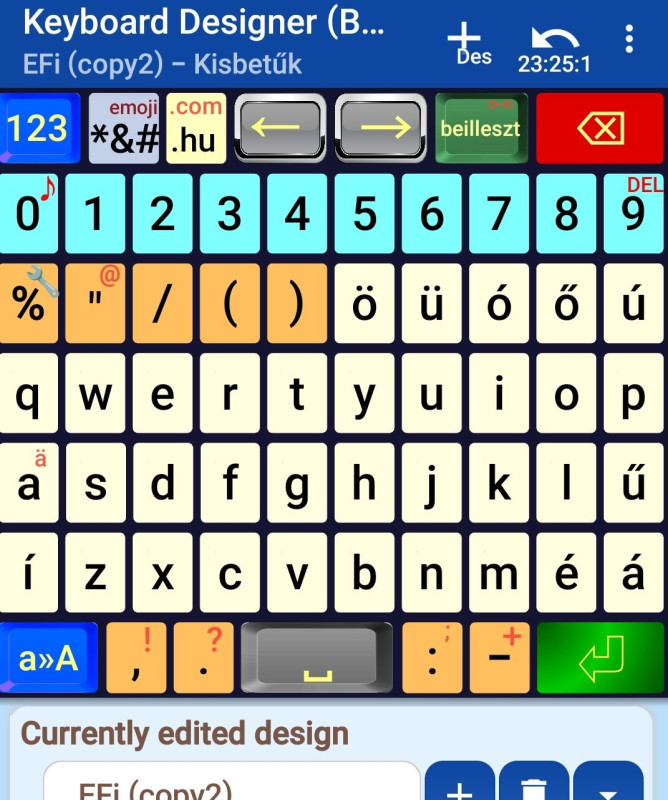Tap the .com .hu domain key
Viewport: 668px width, 800px height.
(x=195, y=129)
